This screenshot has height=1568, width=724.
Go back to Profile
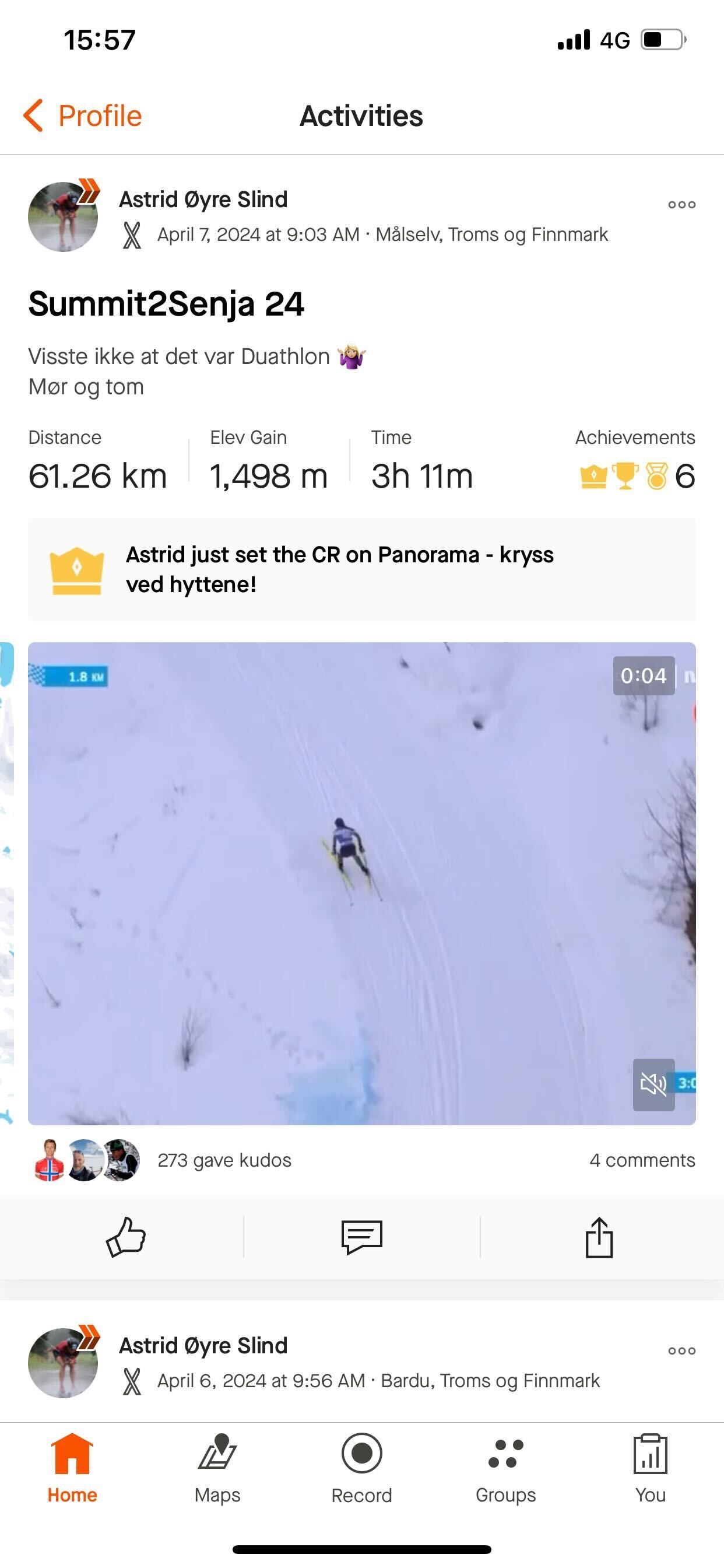coord(83,116)
